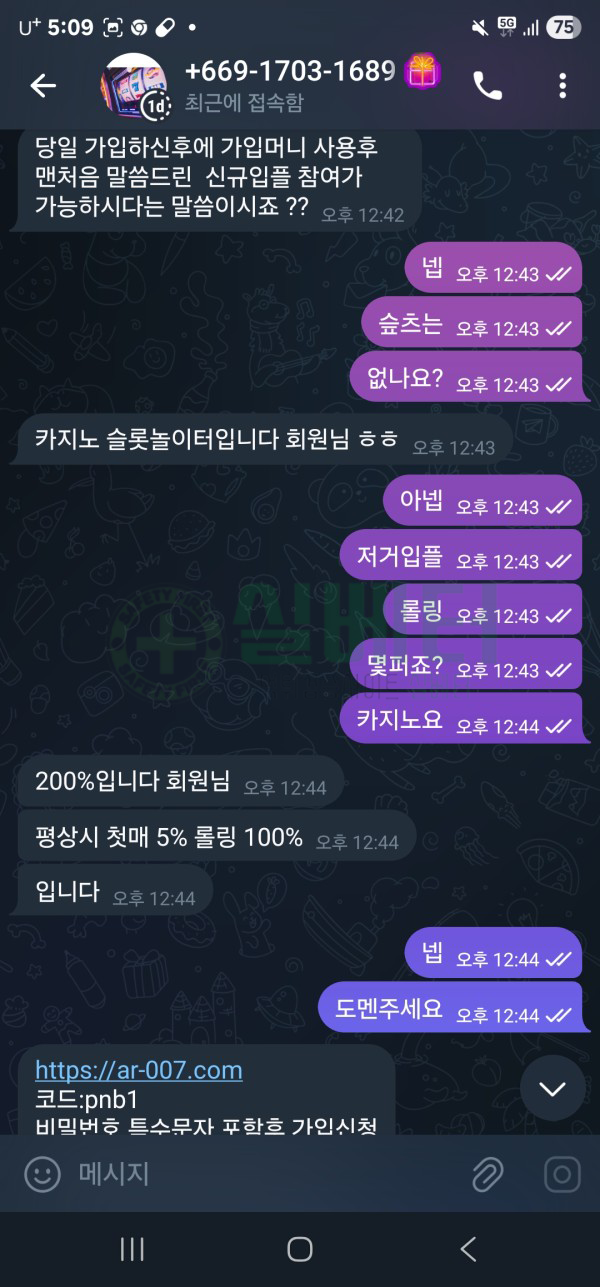This screenshot has height=1287, width=600.
Task: Open the emoji picker
Action: 42,1174
